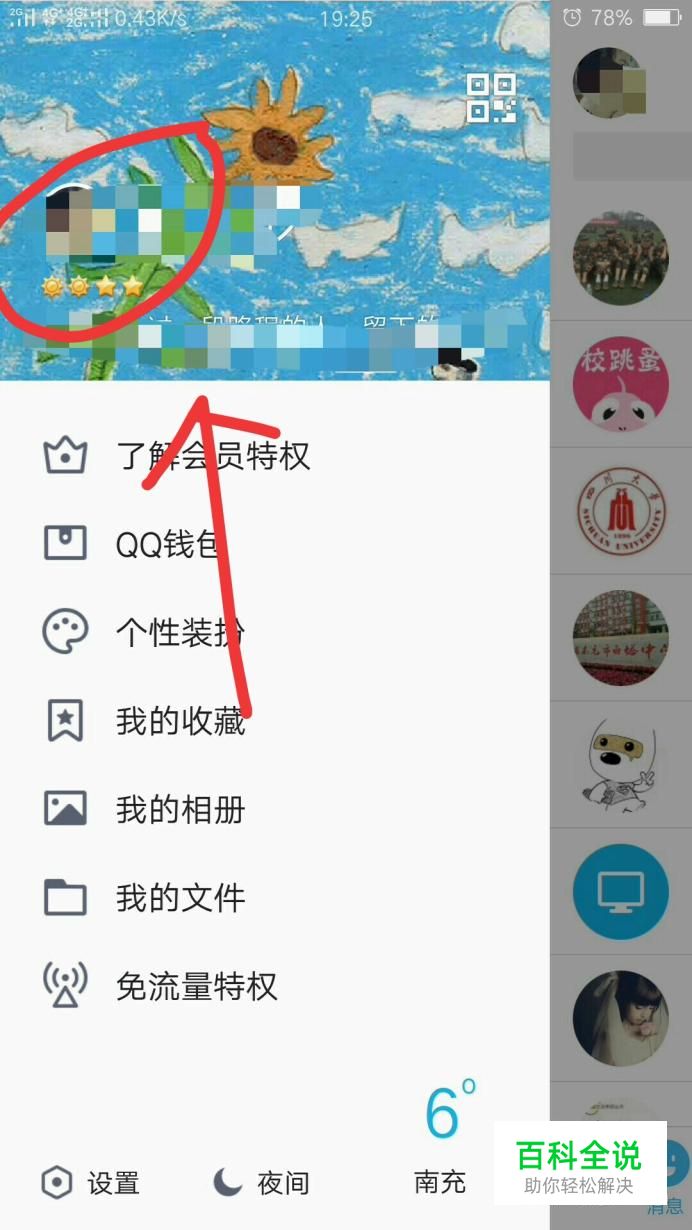Viewport: 692px width, 1230px height.
Task: Open 了解会员特权
Action: (275, 456)
